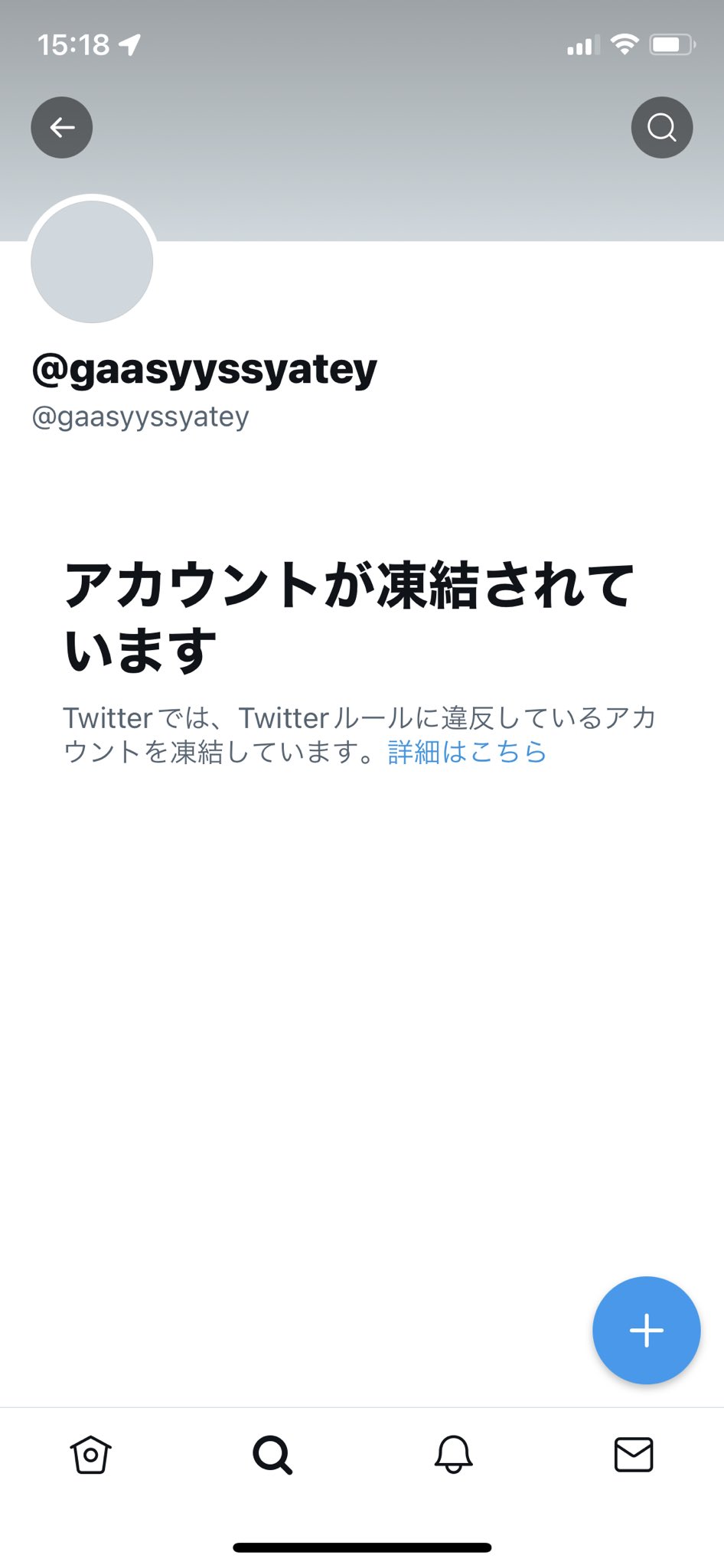Tap the back arrow to return

coord(61,127)
